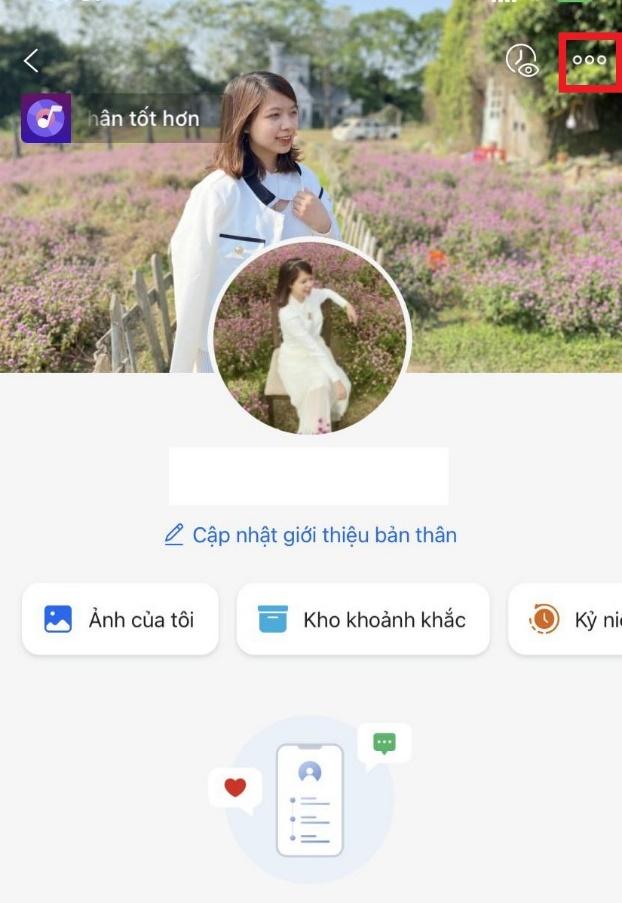Tap the music status chip on cover
Viewport: 622px width, 903px height.
pos(112,119)
